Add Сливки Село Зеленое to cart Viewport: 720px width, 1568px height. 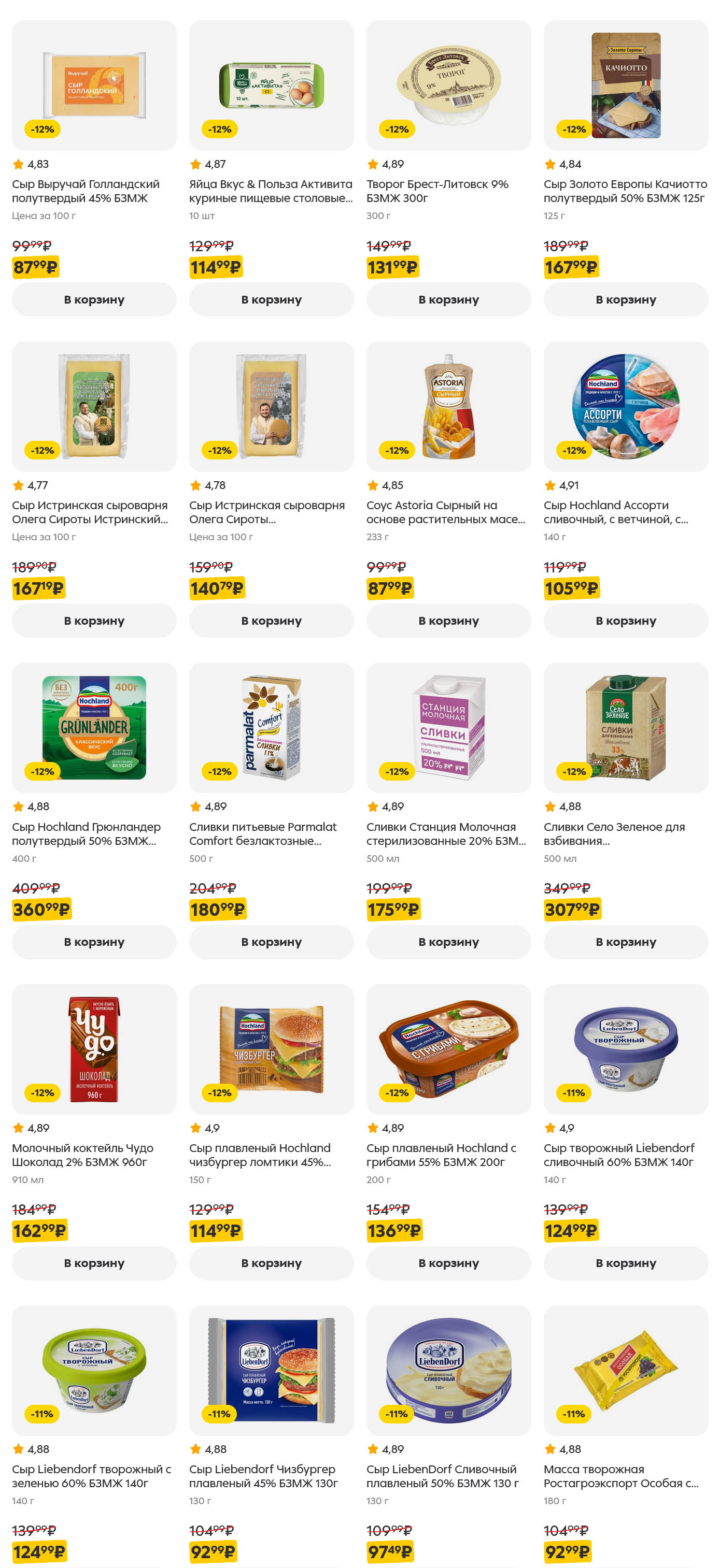626,942
